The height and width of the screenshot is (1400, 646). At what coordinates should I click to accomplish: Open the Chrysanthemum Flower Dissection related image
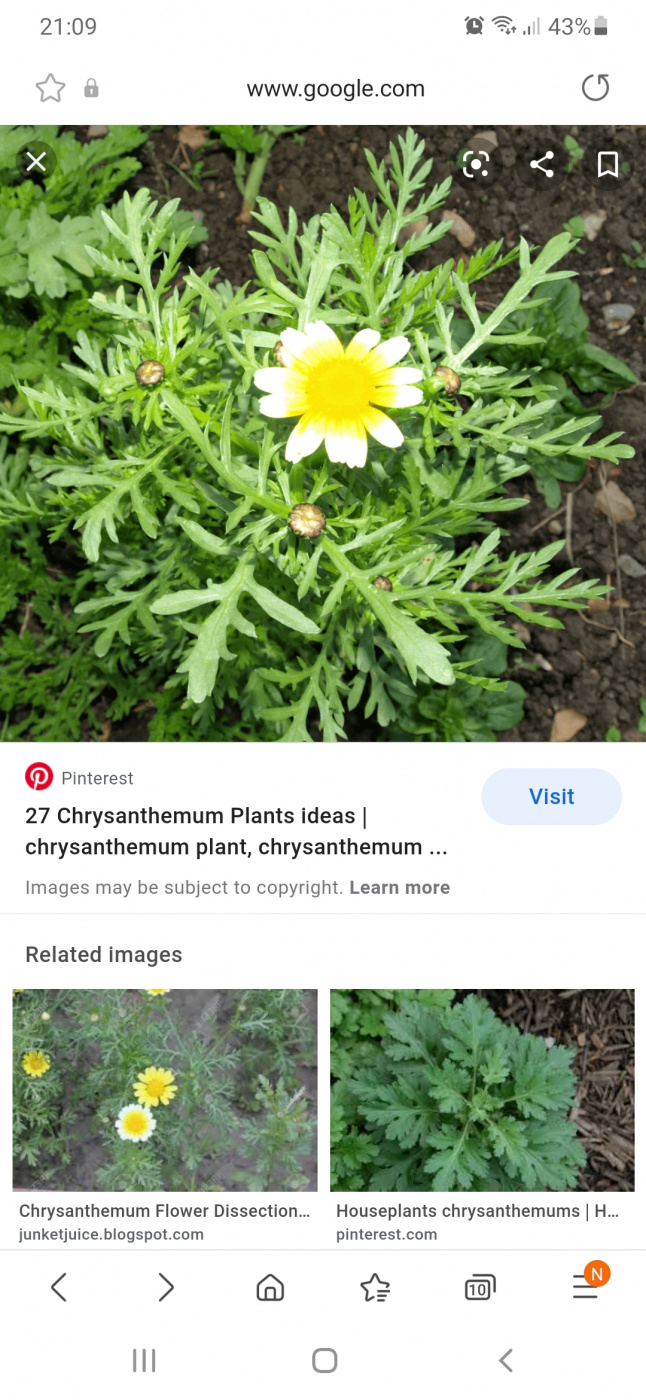[165, 1090]
